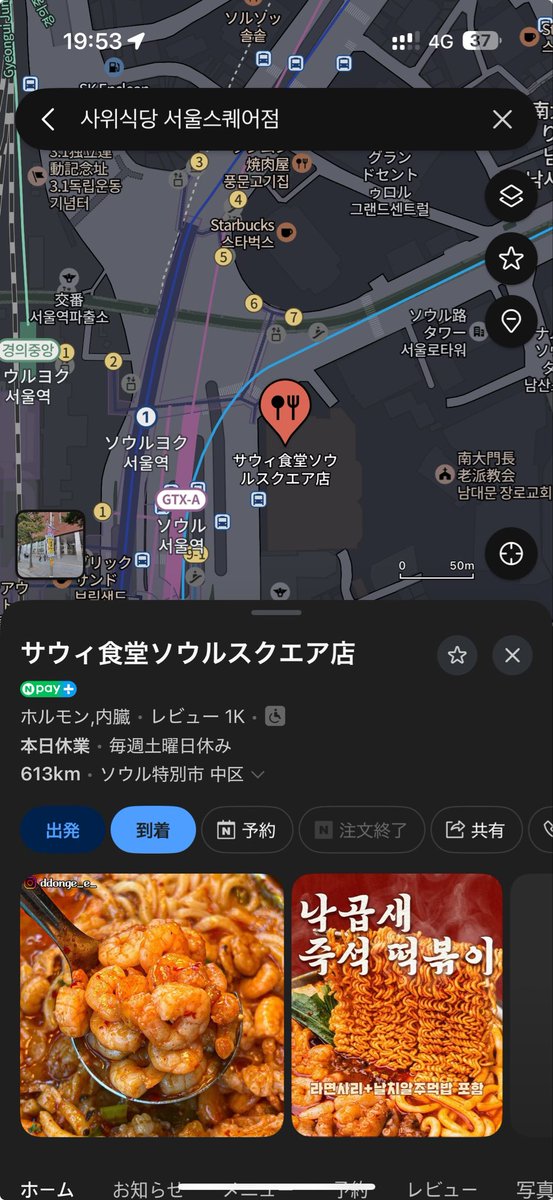This screenshot has width=553, height=1200.
Task: Tap the restaurant pin on the map
Action: (x=286, y=412)
